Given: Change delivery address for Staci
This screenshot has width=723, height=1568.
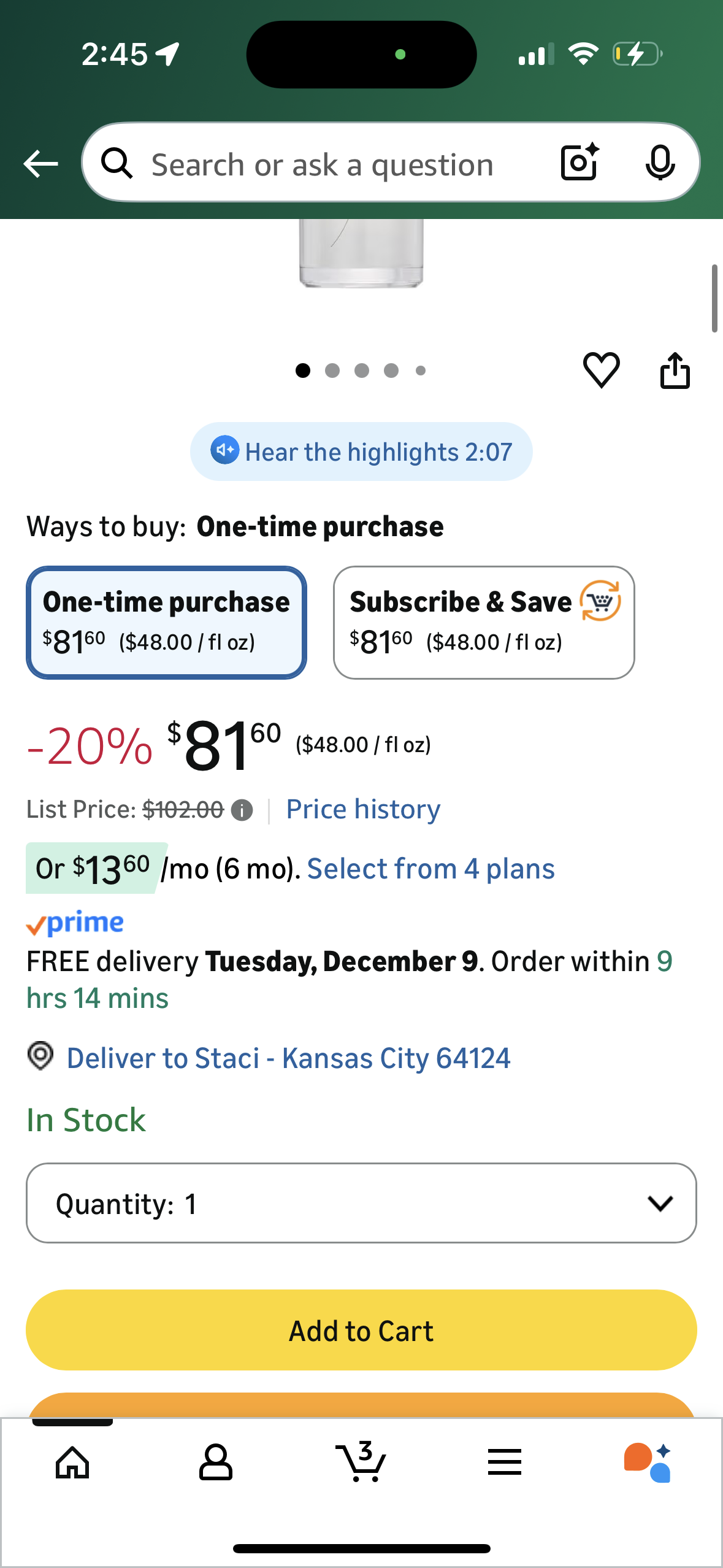Looking at the screenshot, I should tap(288, 1058).
